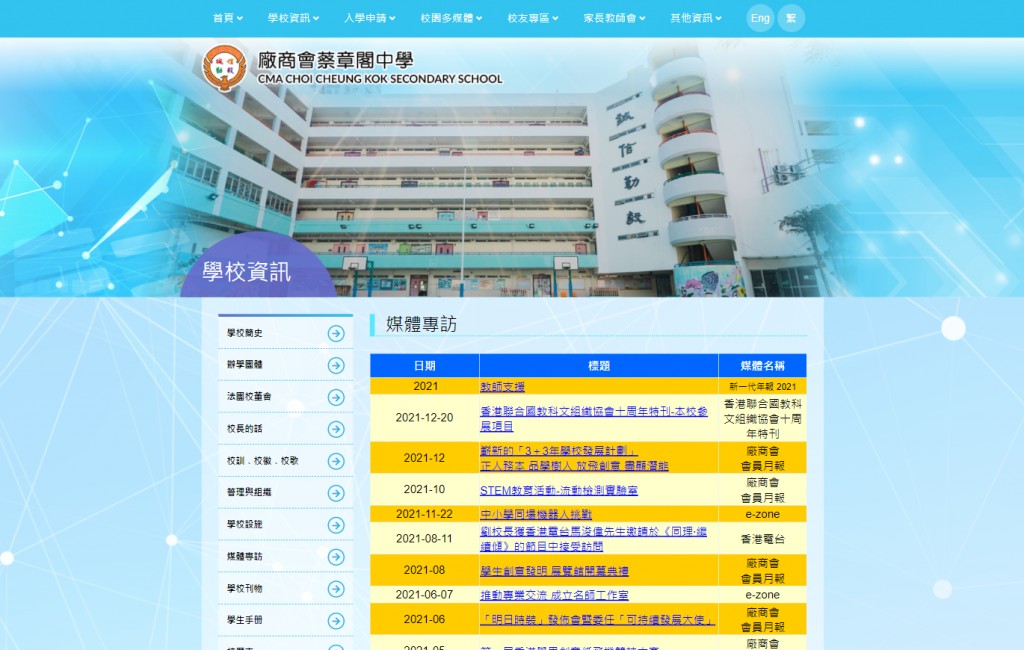Open 學校設施 in the sidebar
The height and width of the screenshot is (650, 1024).
point(285,524)
